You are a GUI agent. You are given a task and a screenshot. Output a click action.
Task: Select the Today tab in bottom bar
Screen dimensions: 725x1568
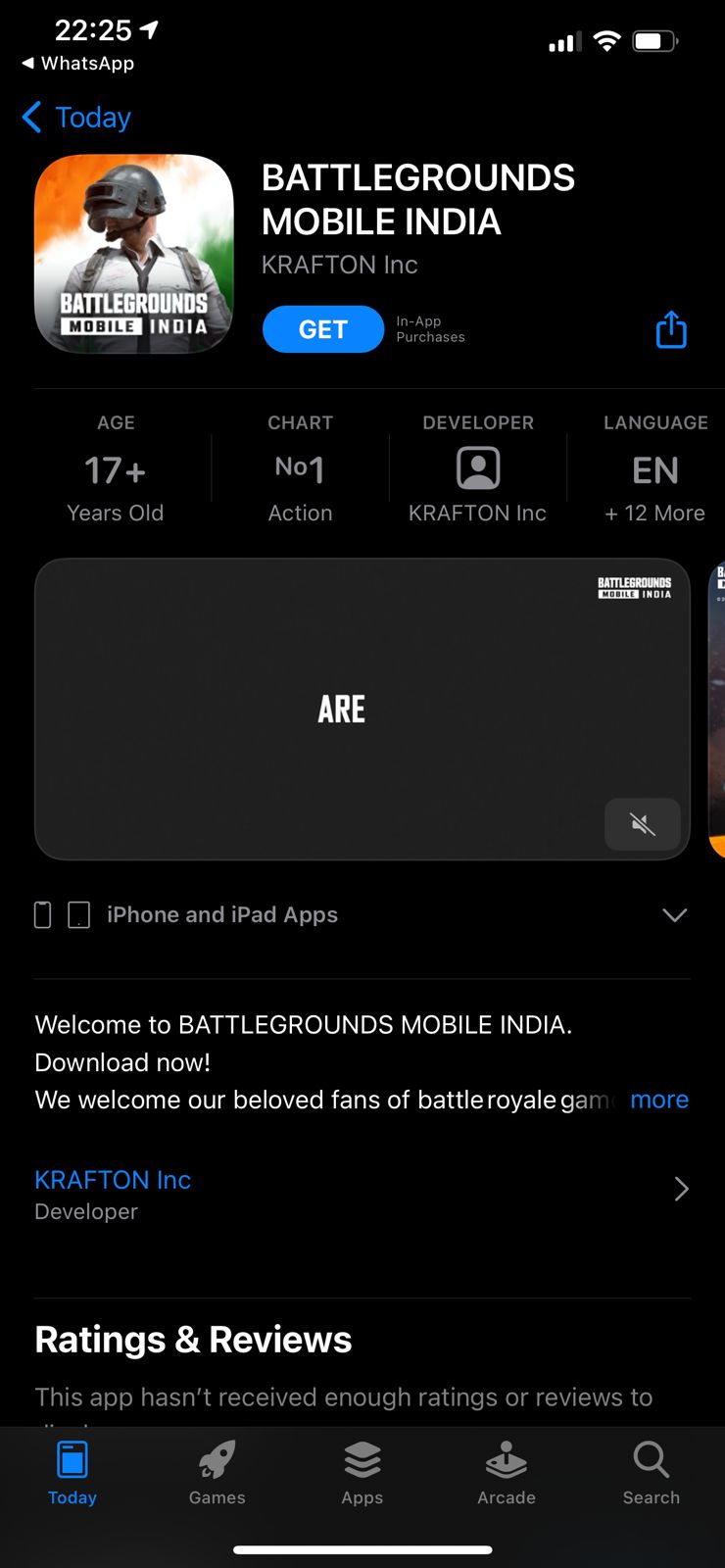click(x=72, y=1473)
